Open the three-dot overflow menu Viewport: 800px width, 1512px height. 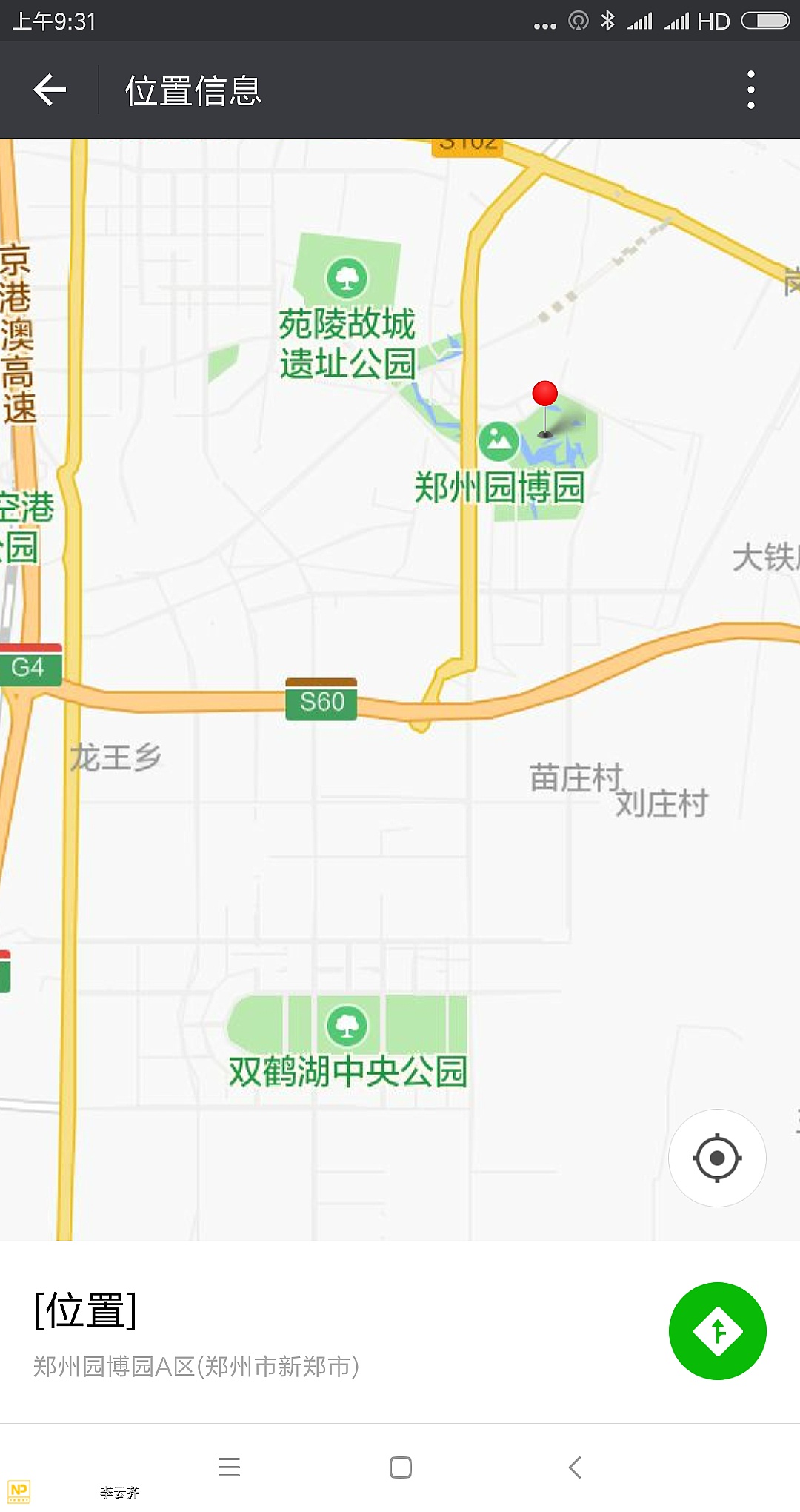(x=750, y=90)
